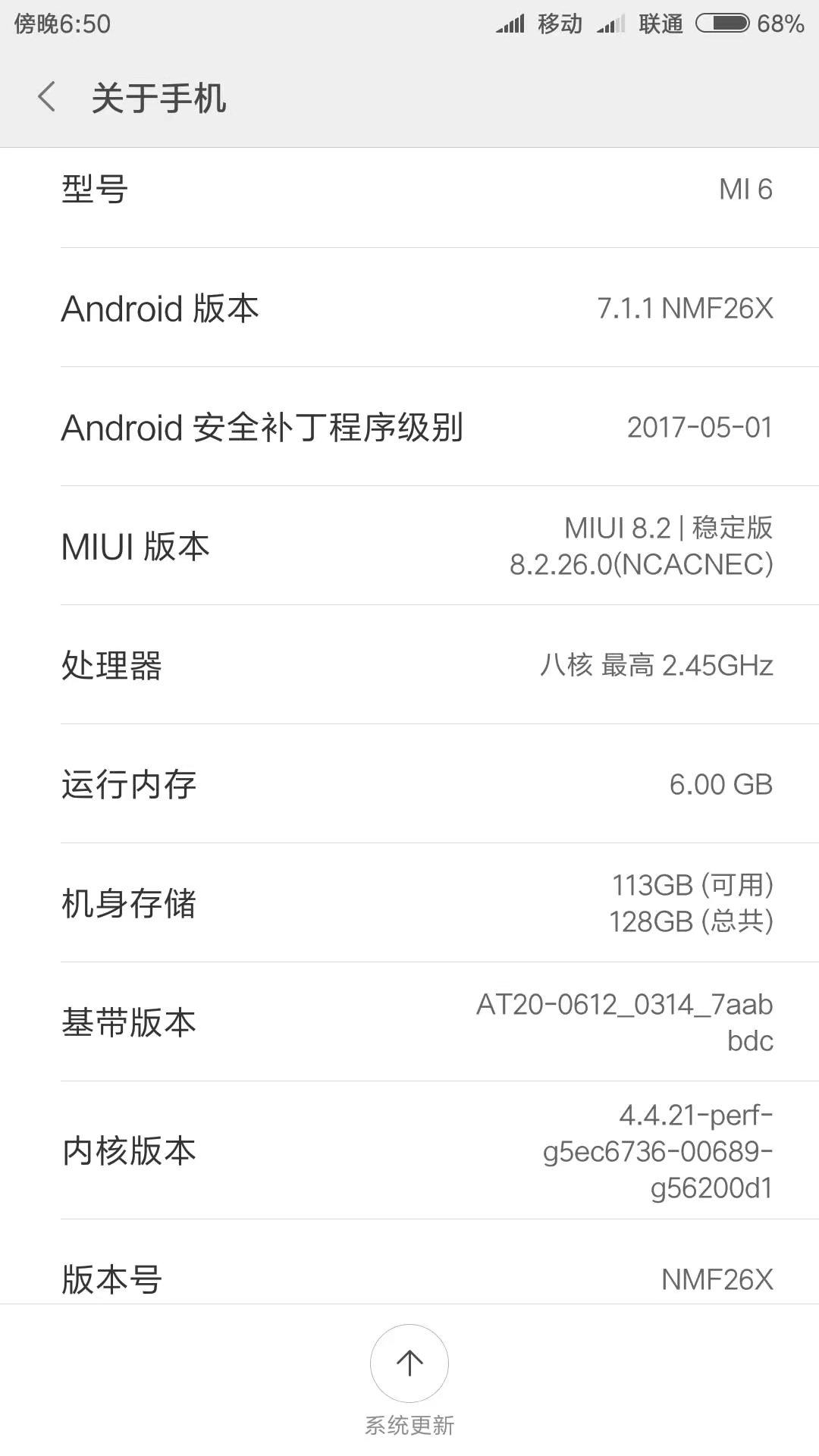819x1456 pixels.
Task: Tap the 基带版本 row
Action: point(409,1022)
